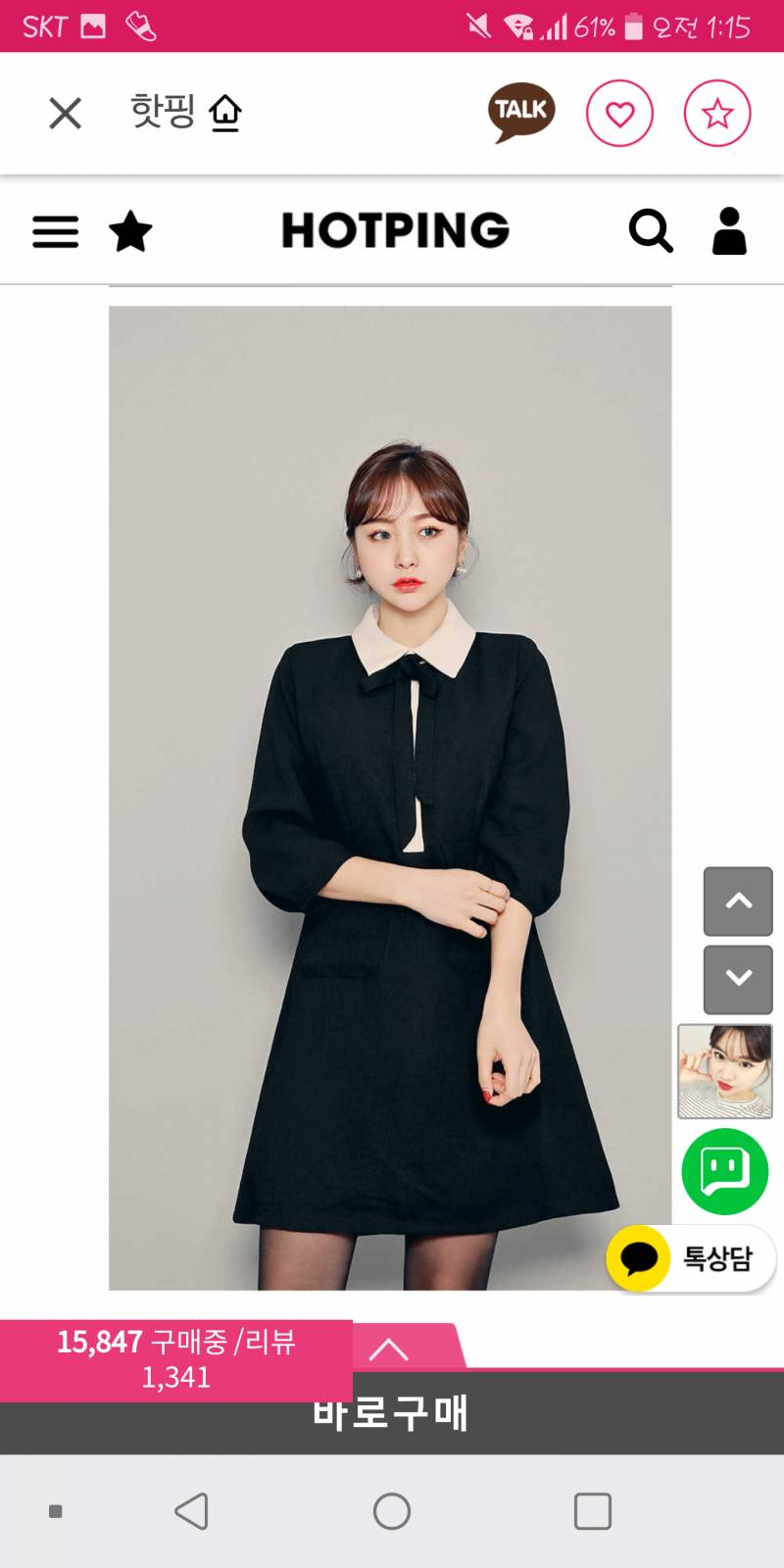Select the black star bookmark icon in navbar
784x1568 pixels.
(x=130, y=231)
